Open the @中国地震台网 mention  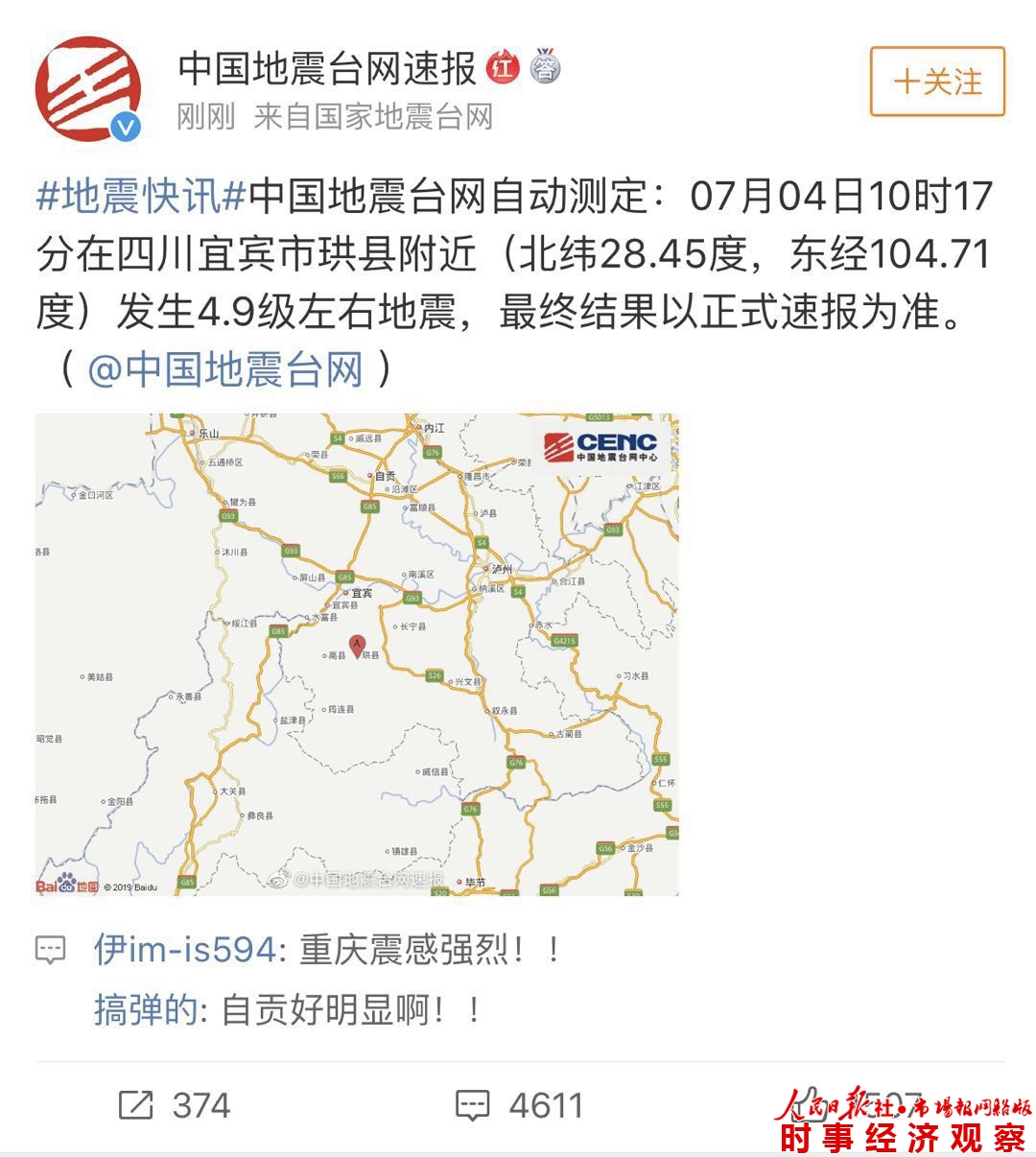(x=225, y=369)
